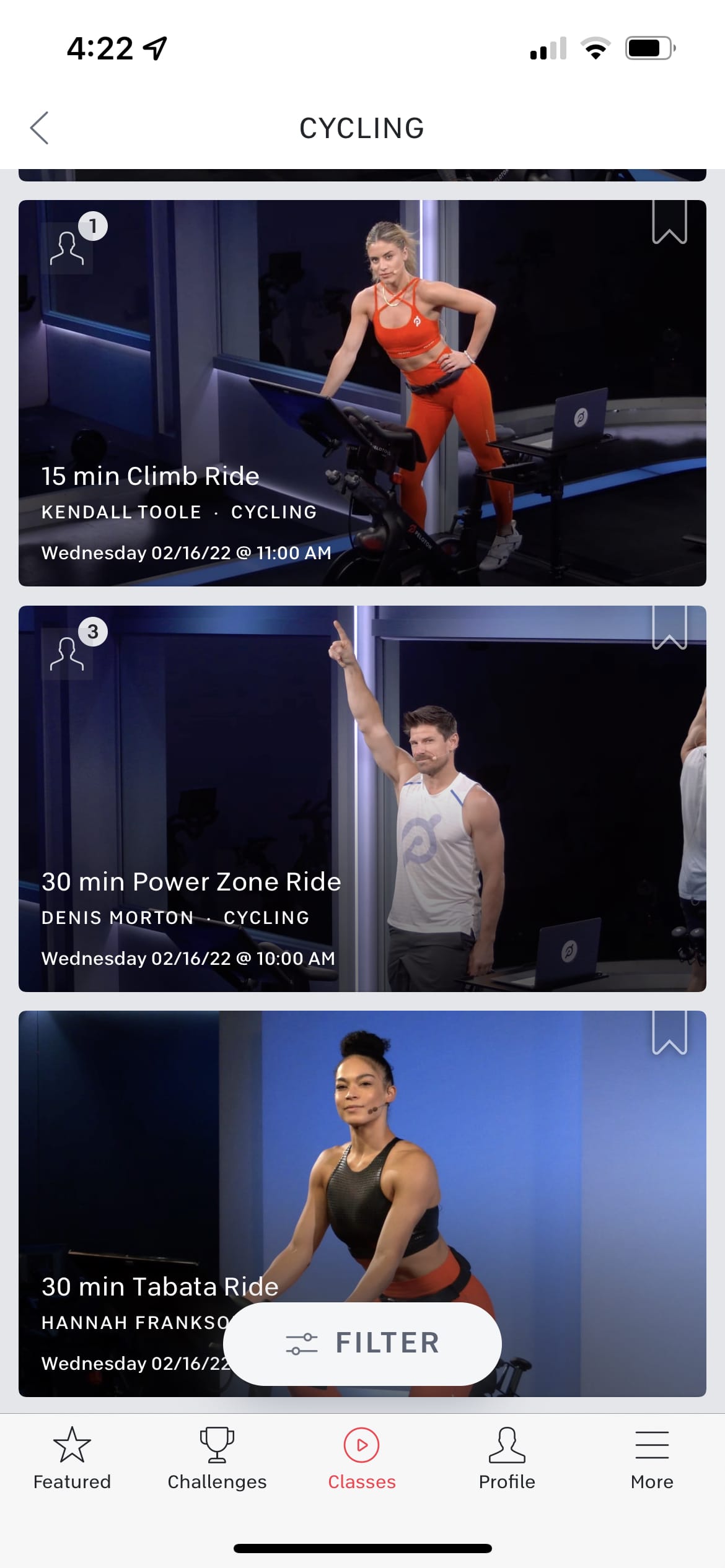Open the 30 min Power Zone Ride
This screenshot has width=725, height=1568.
pos(362,798)
